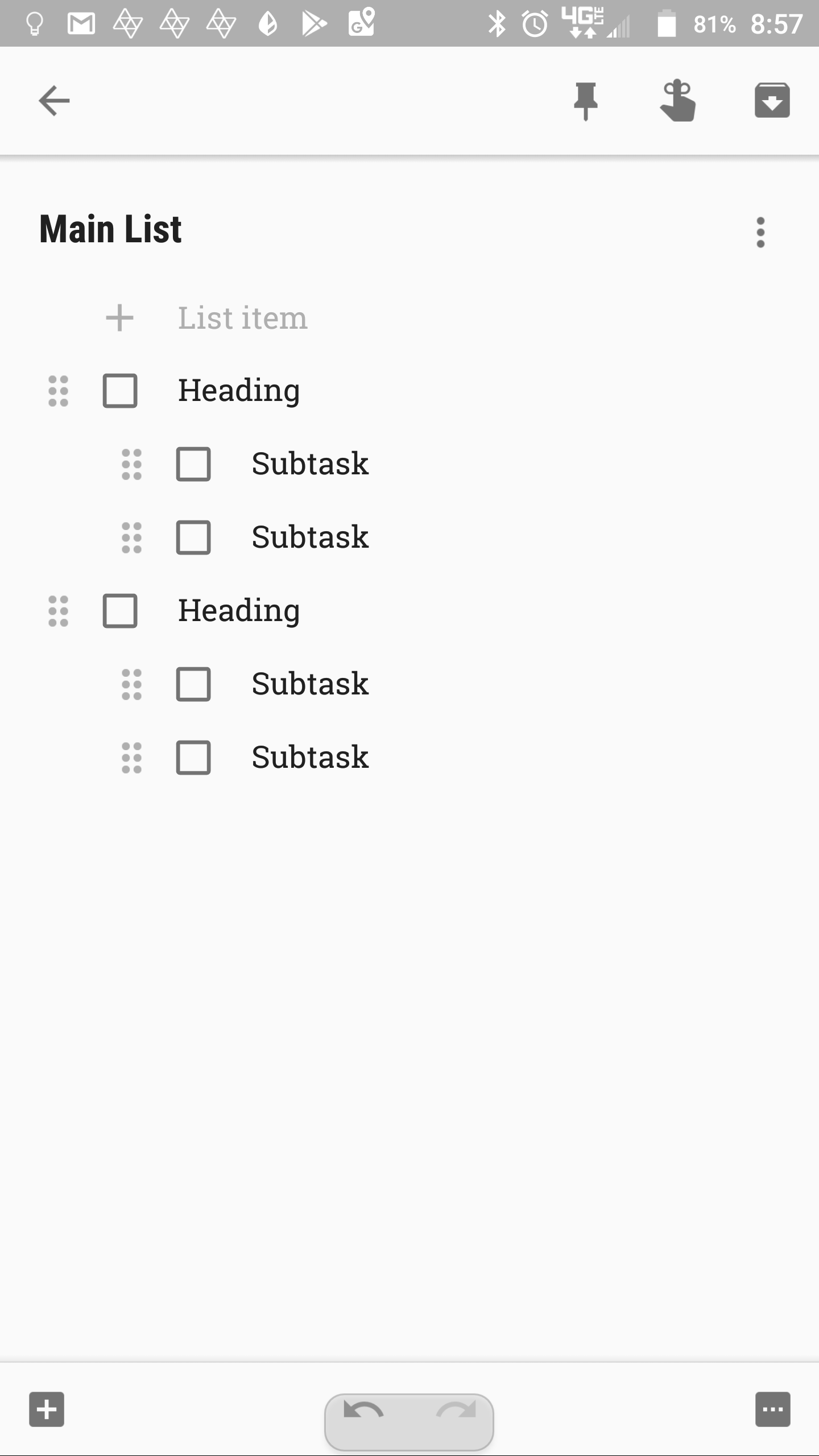Screen dimensions: 819x1456
Task: Archive the Main List note
Action: tap(772, 101)
